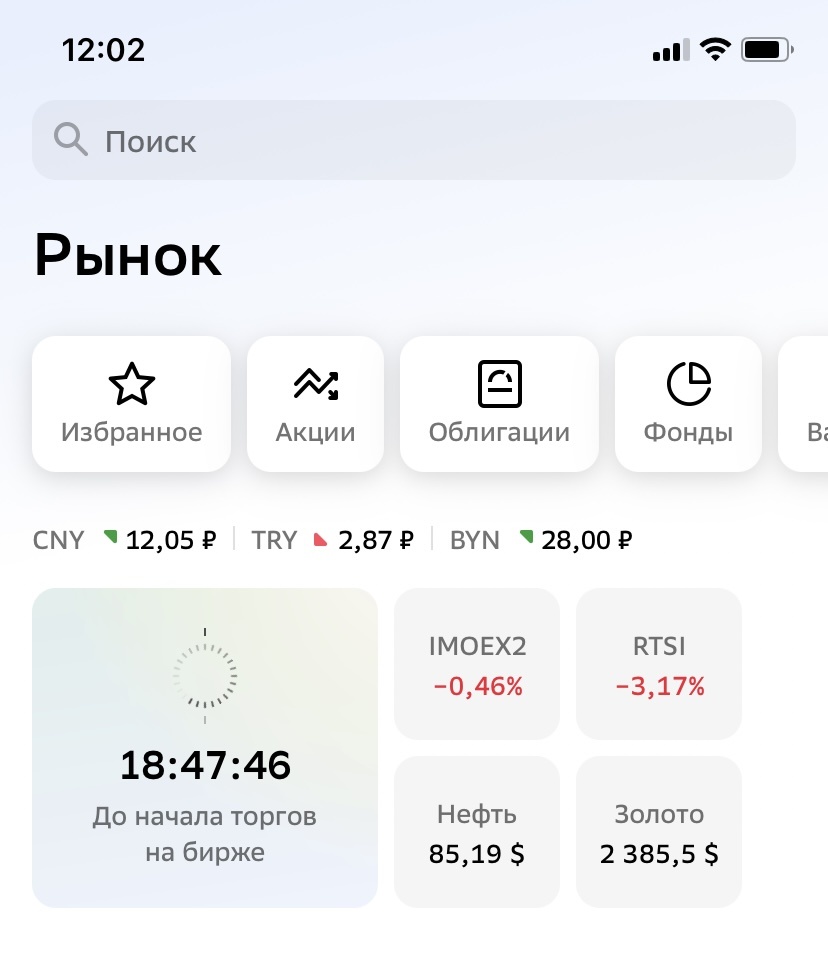Tap the circular loading dial above the timer
The height and width of the screenshot is (954, 828).
tap(204, 675)
